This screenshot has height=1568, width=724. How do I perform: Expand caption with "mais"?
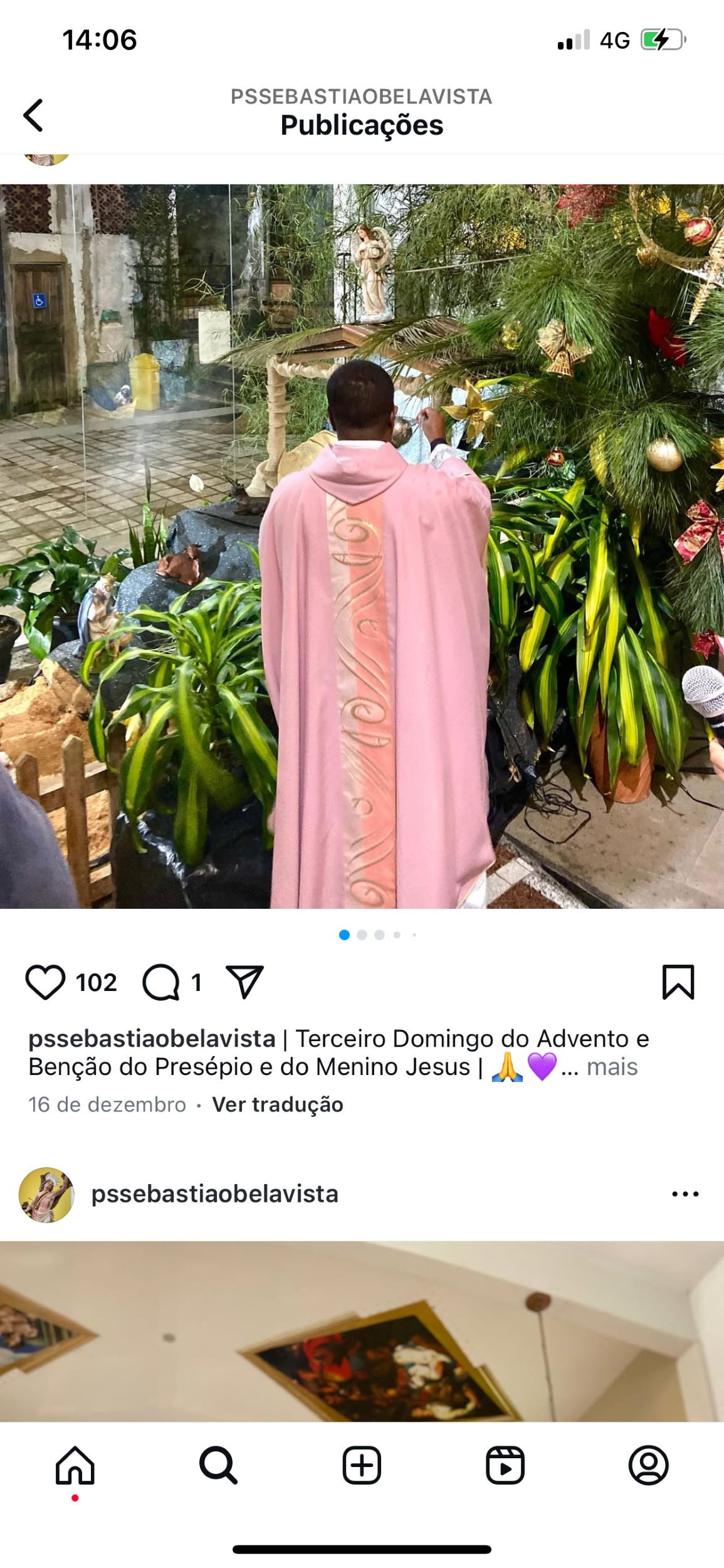pos(612,1067)
